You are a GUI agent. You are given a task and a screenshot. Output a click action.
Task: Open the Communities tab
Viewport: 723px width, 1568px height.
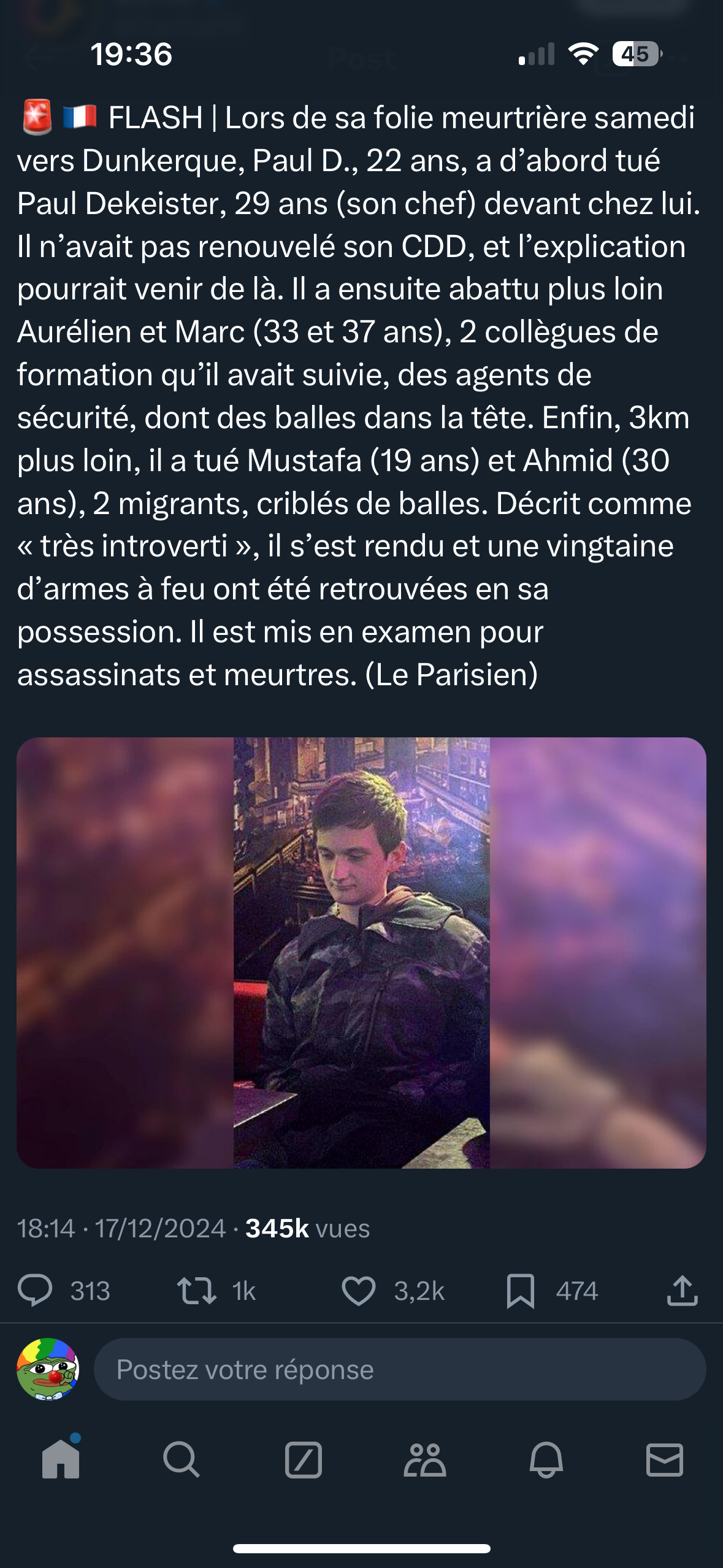point(424,1459)
